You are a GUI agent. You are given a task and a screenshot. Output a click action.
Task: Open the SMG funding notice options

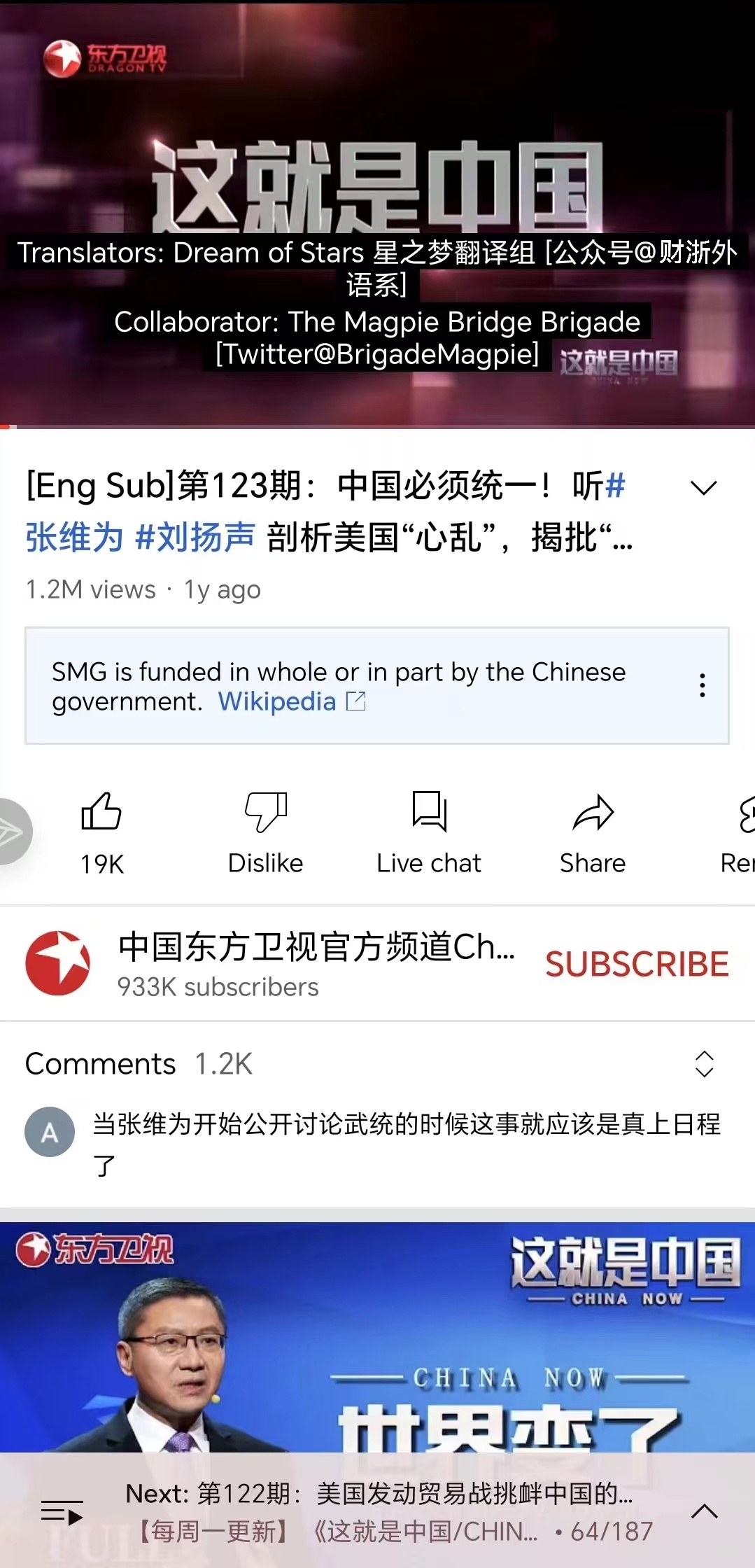click(x=702, y=685)
